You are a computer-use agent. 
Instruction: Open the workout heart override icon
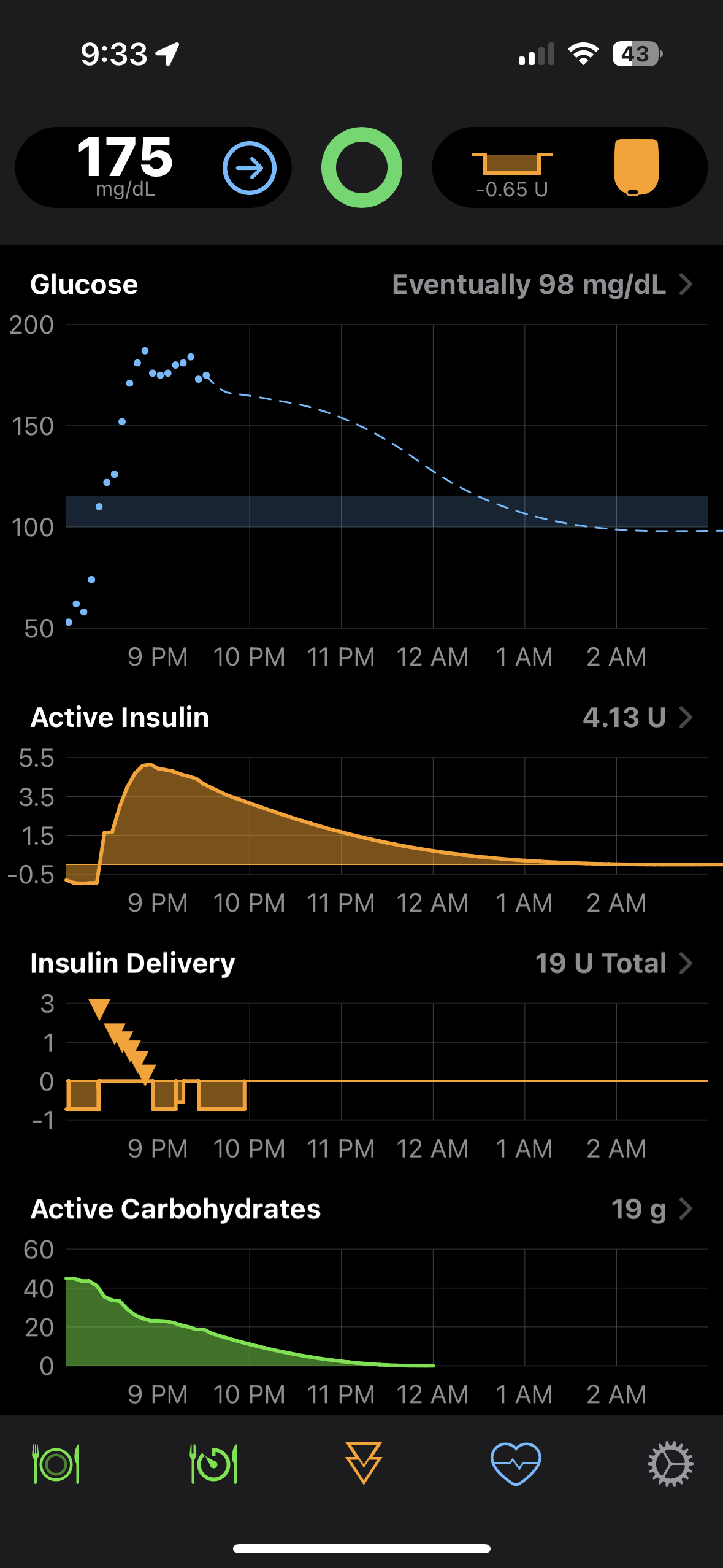click(x=516, y=1464)
